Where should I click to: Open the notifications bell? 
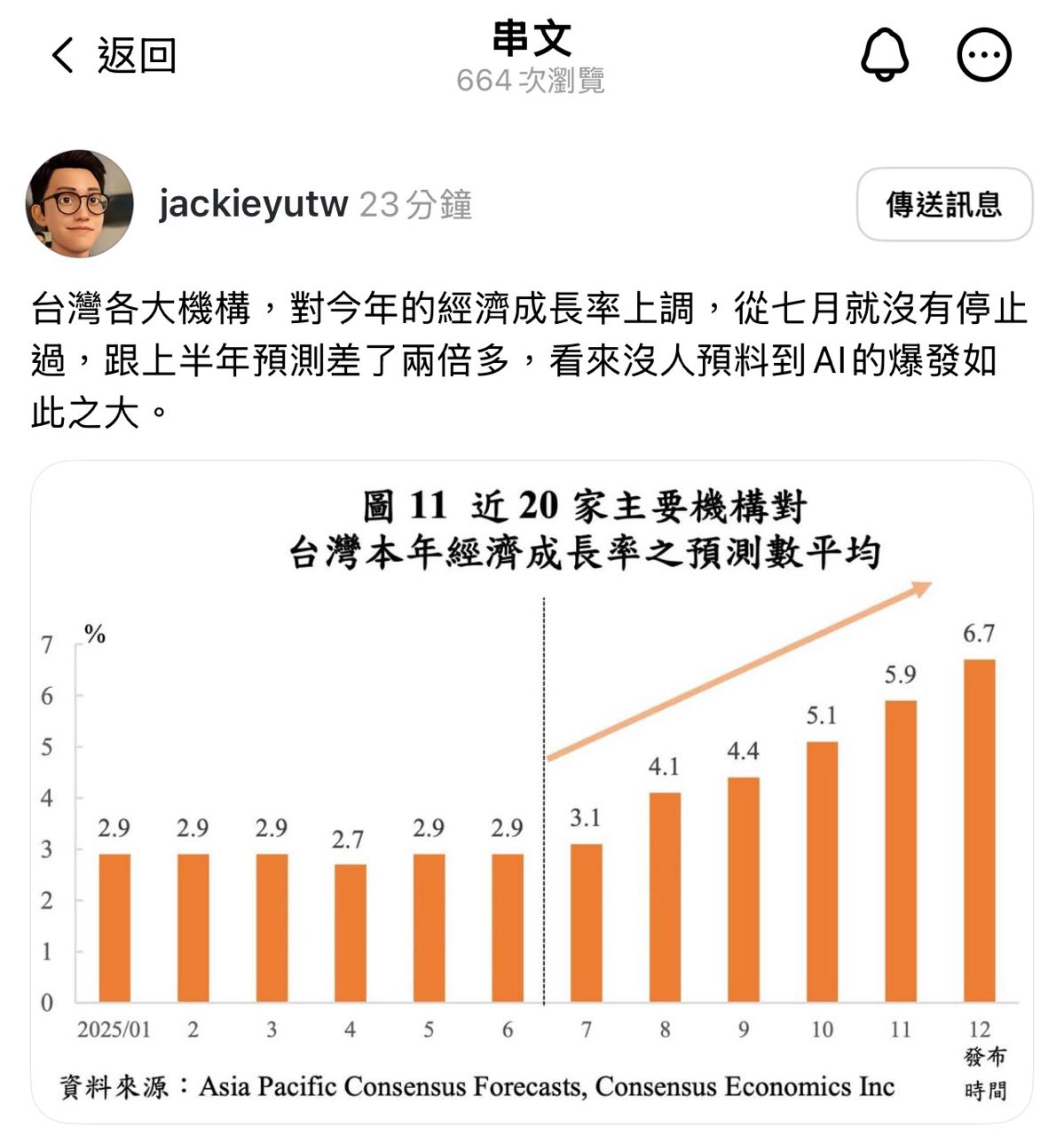coord(885,55)
